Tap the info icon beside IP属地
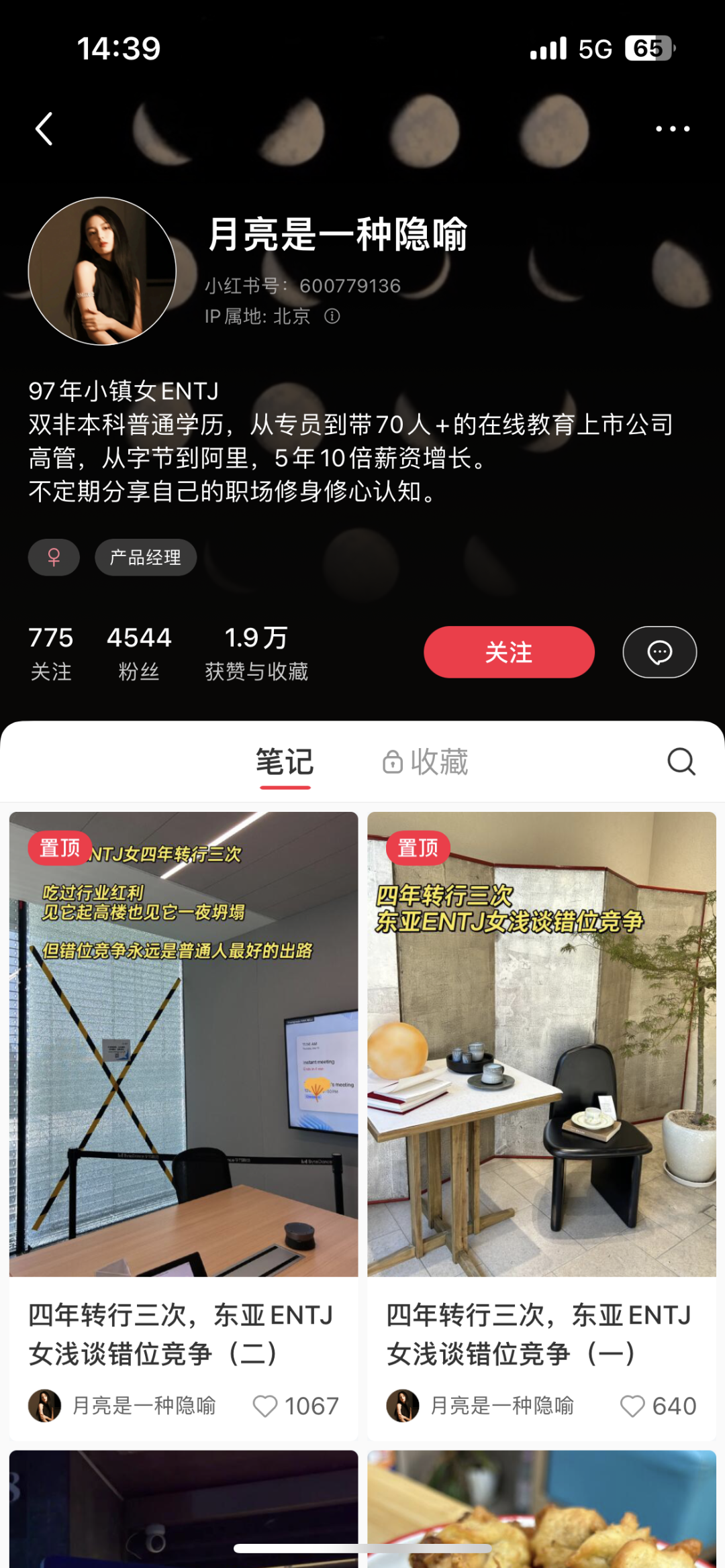The width and height of the screenshot is (725, 1568). (x=332, y=316)
